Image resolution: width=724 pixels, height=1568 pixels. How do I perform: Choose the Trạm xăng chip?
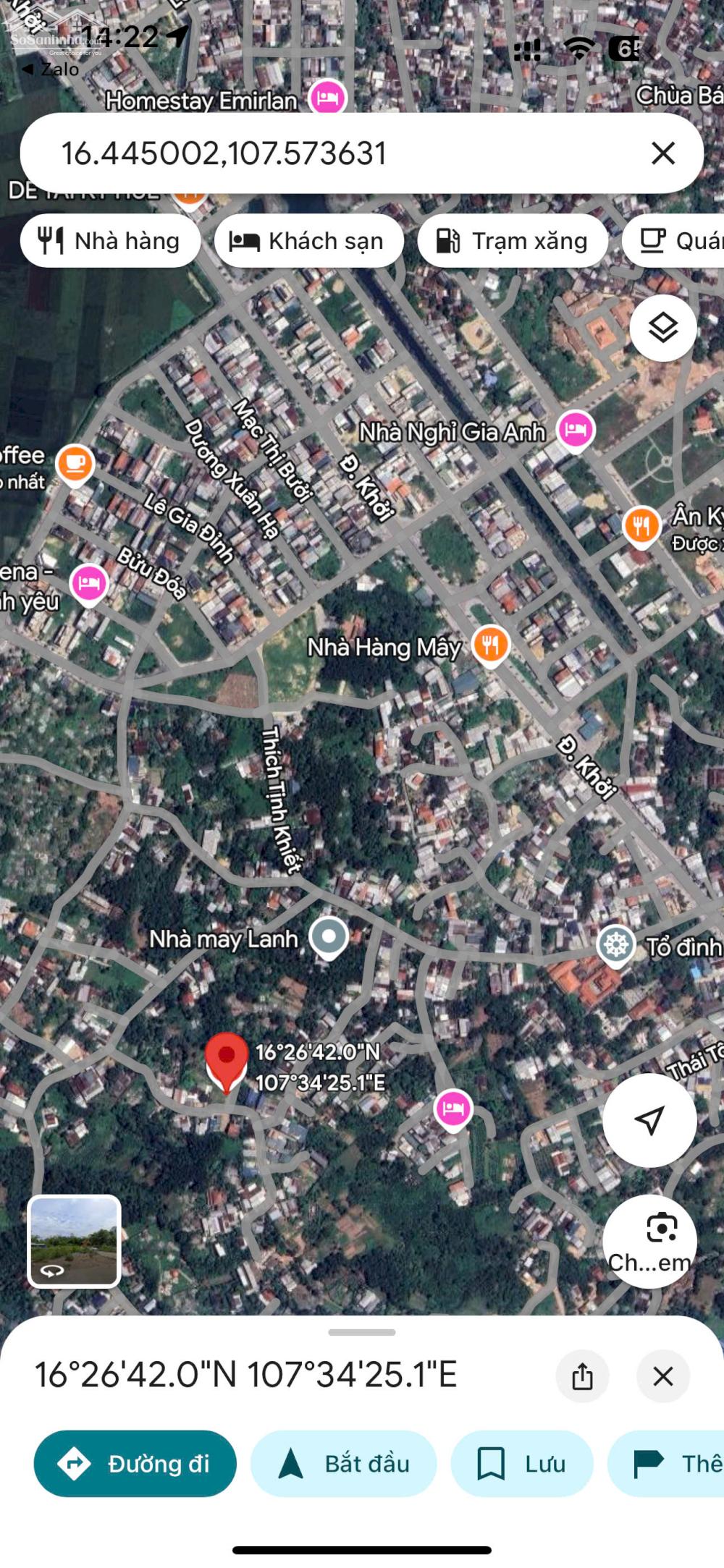click(x=513, y=241)
